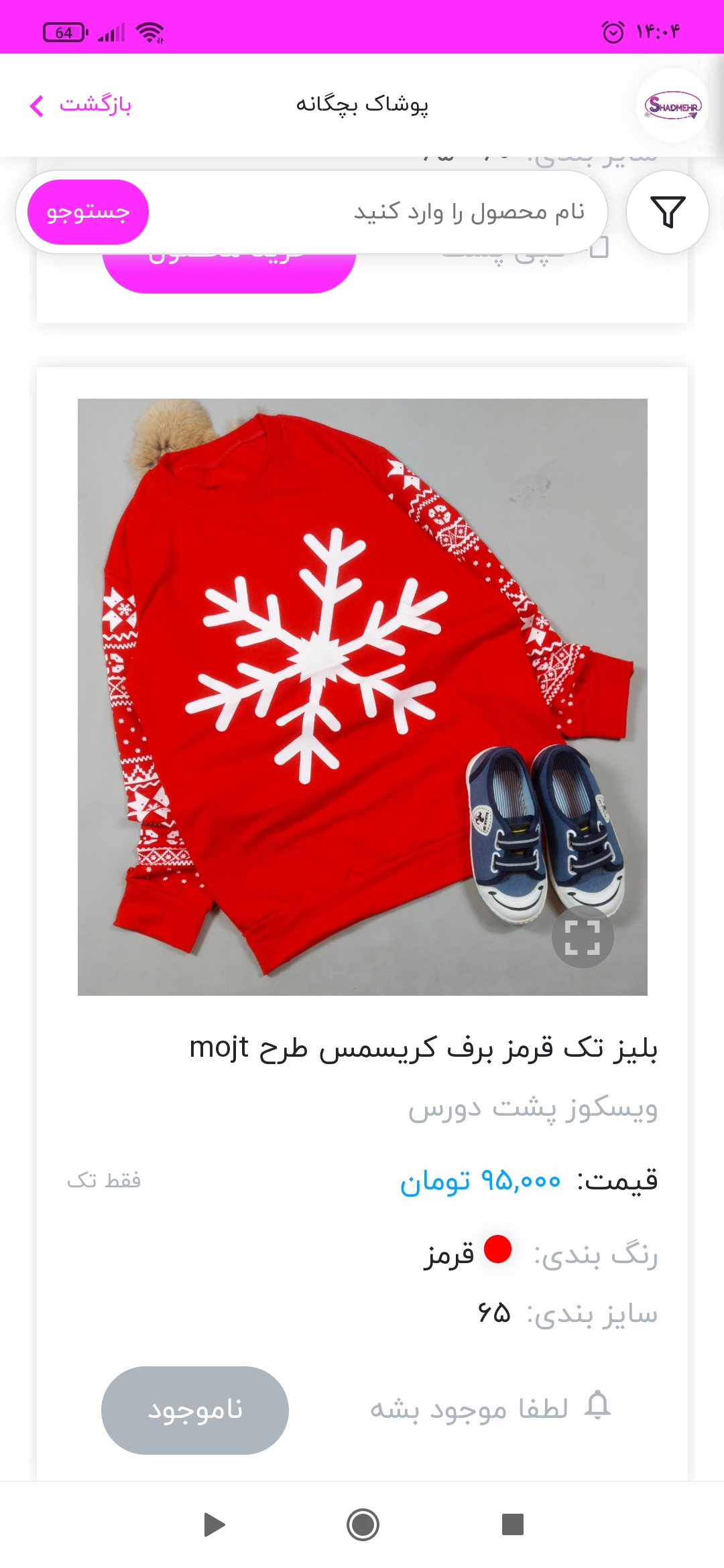Open the red snowflake sweater product image
This screenshot has width=724, height=1568.
363,697
